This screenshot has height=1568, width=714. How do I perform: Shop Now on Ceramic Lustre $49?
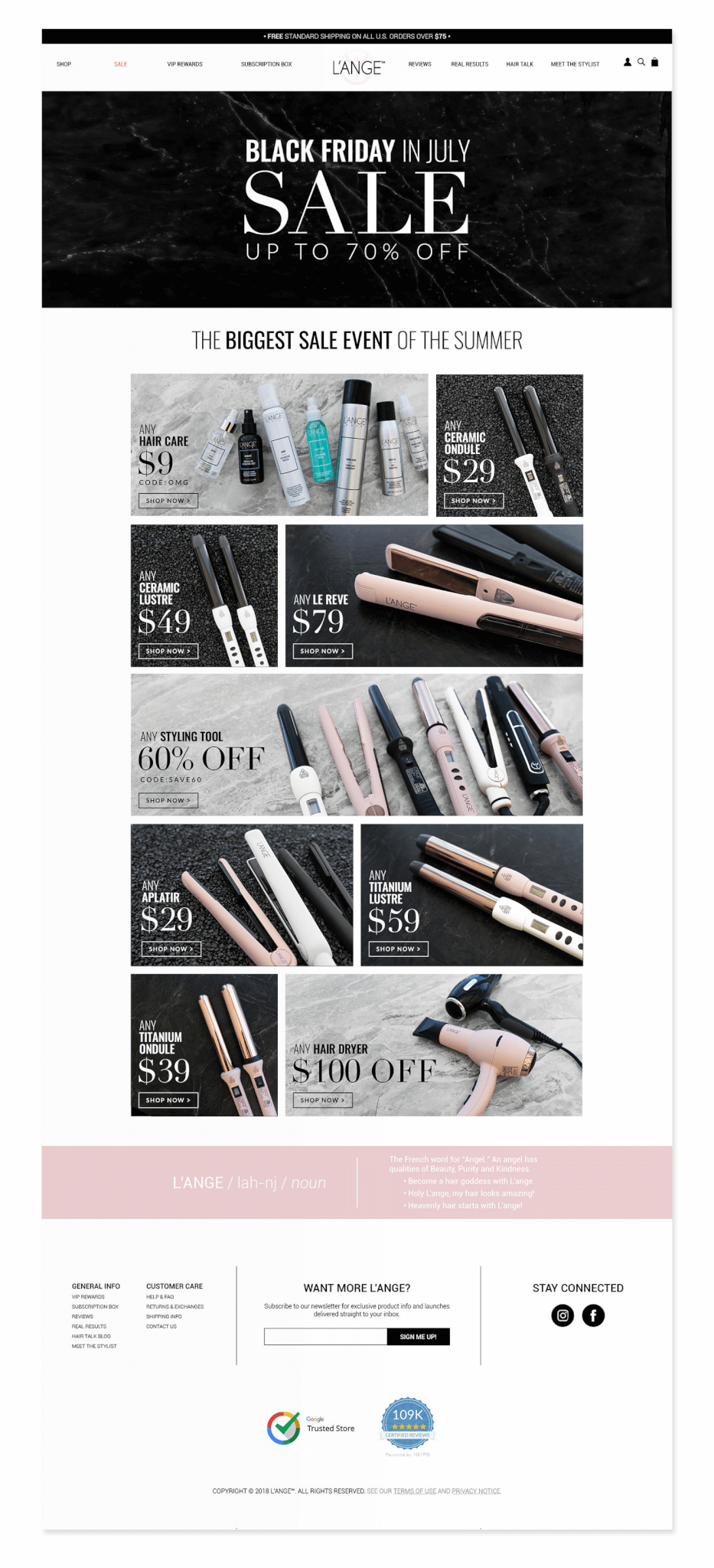click(168, 651)
